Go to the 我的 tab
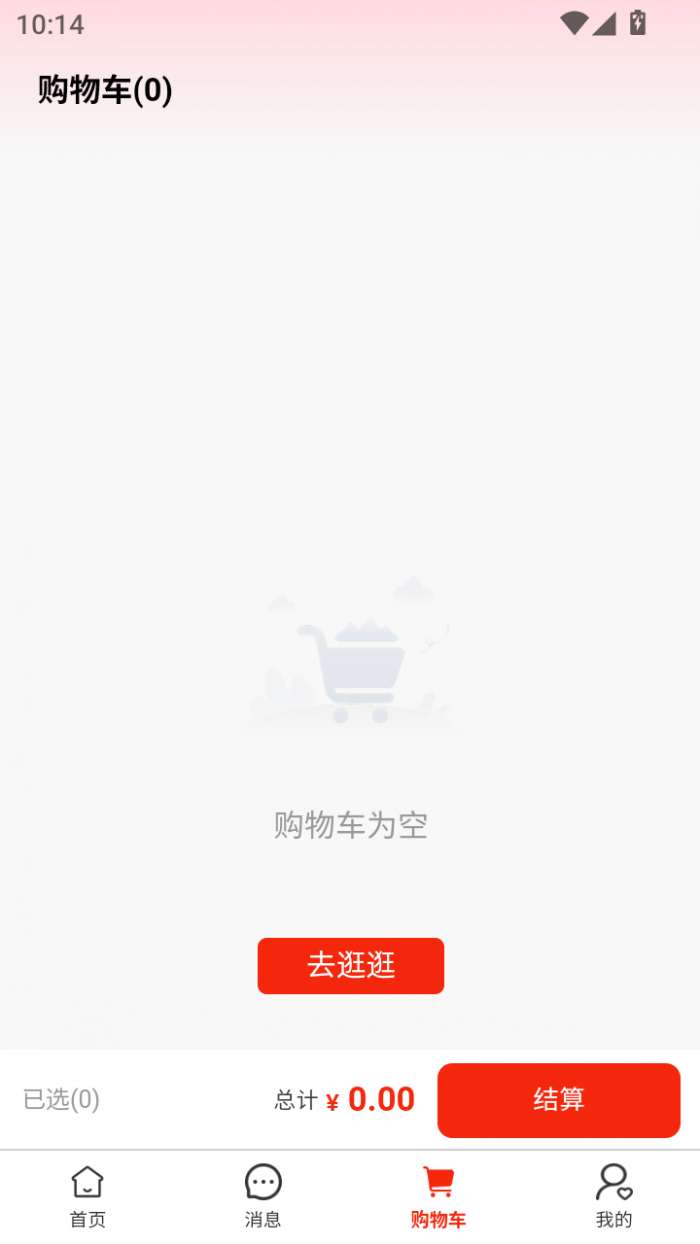 tap(613, 1197)
